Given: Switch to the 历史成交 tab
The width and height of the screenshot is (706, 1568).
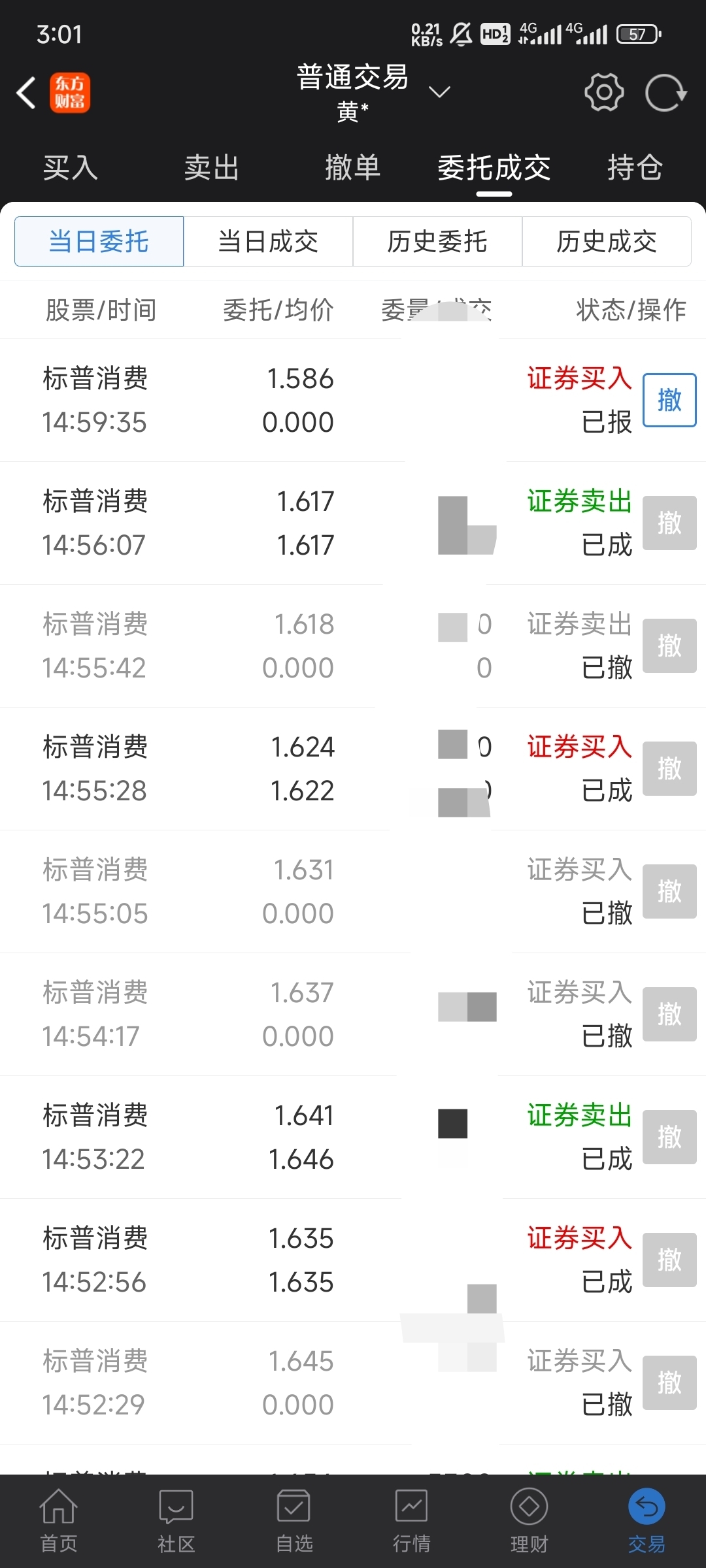Looking at the screenshot, I should coord(606,241).
